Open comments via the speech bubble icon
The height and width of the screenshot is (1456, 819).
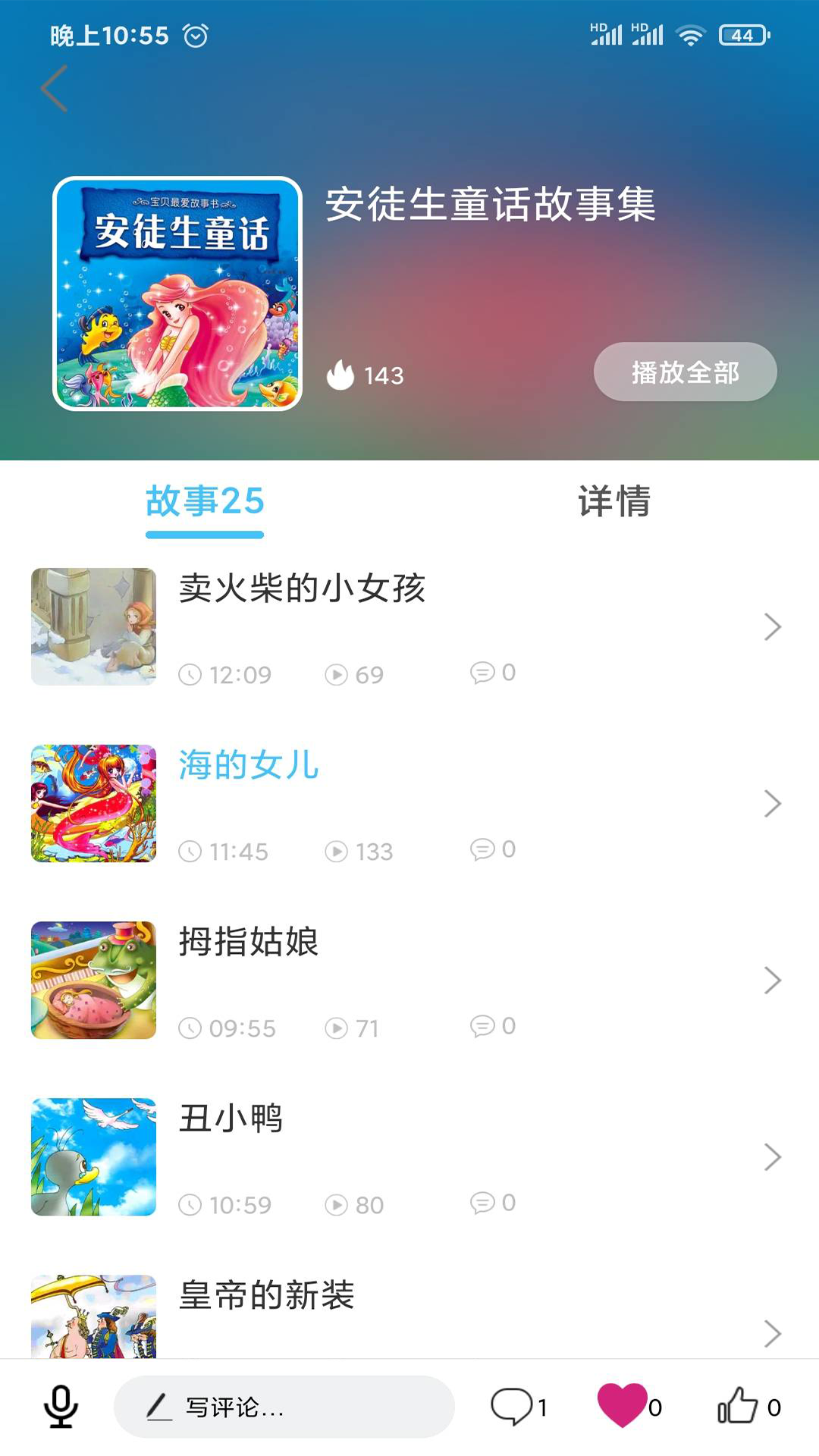(513, 1407)
